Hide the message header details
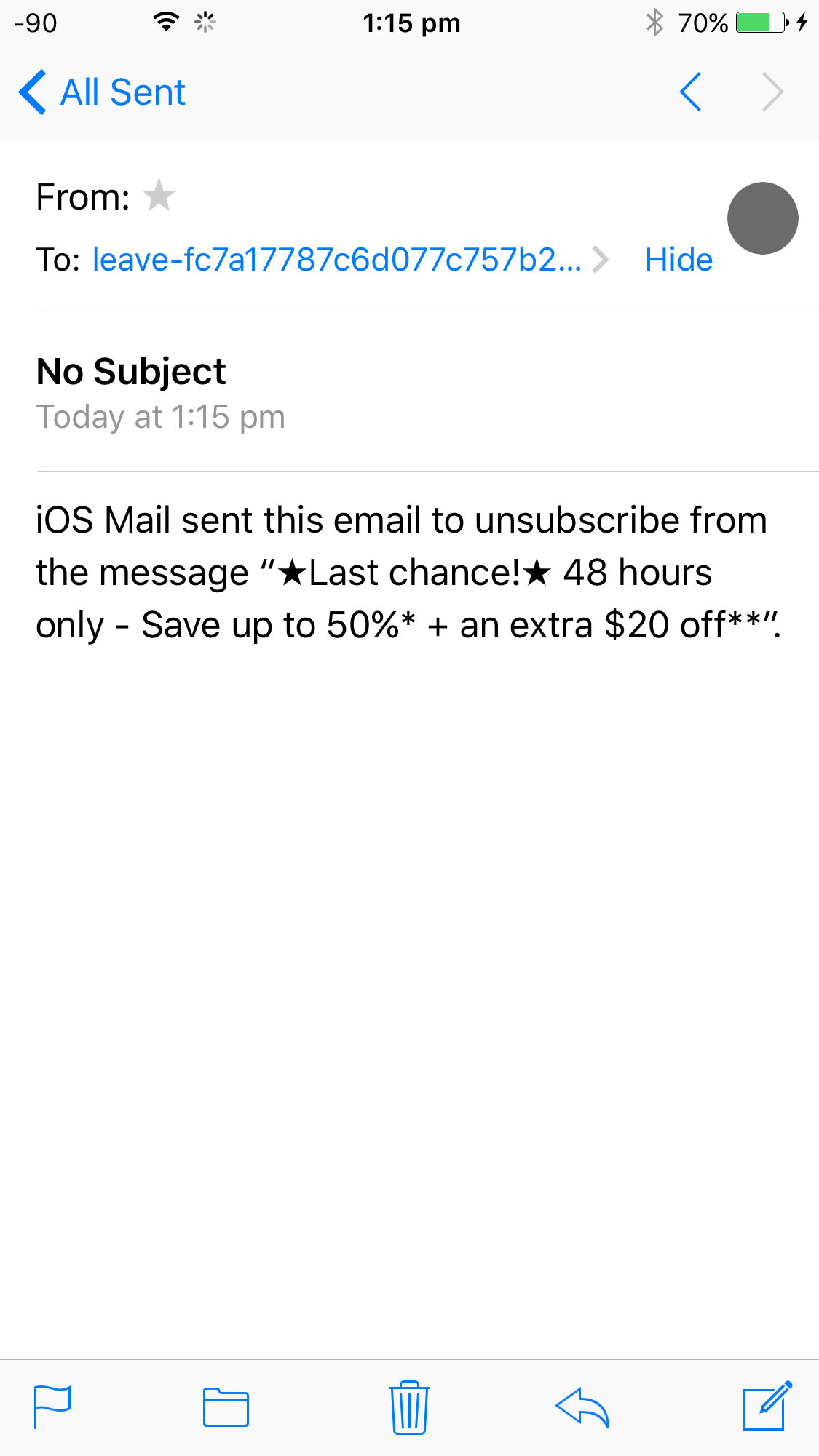The width and height of the screenshot is (819, 1456). [678, 260]
